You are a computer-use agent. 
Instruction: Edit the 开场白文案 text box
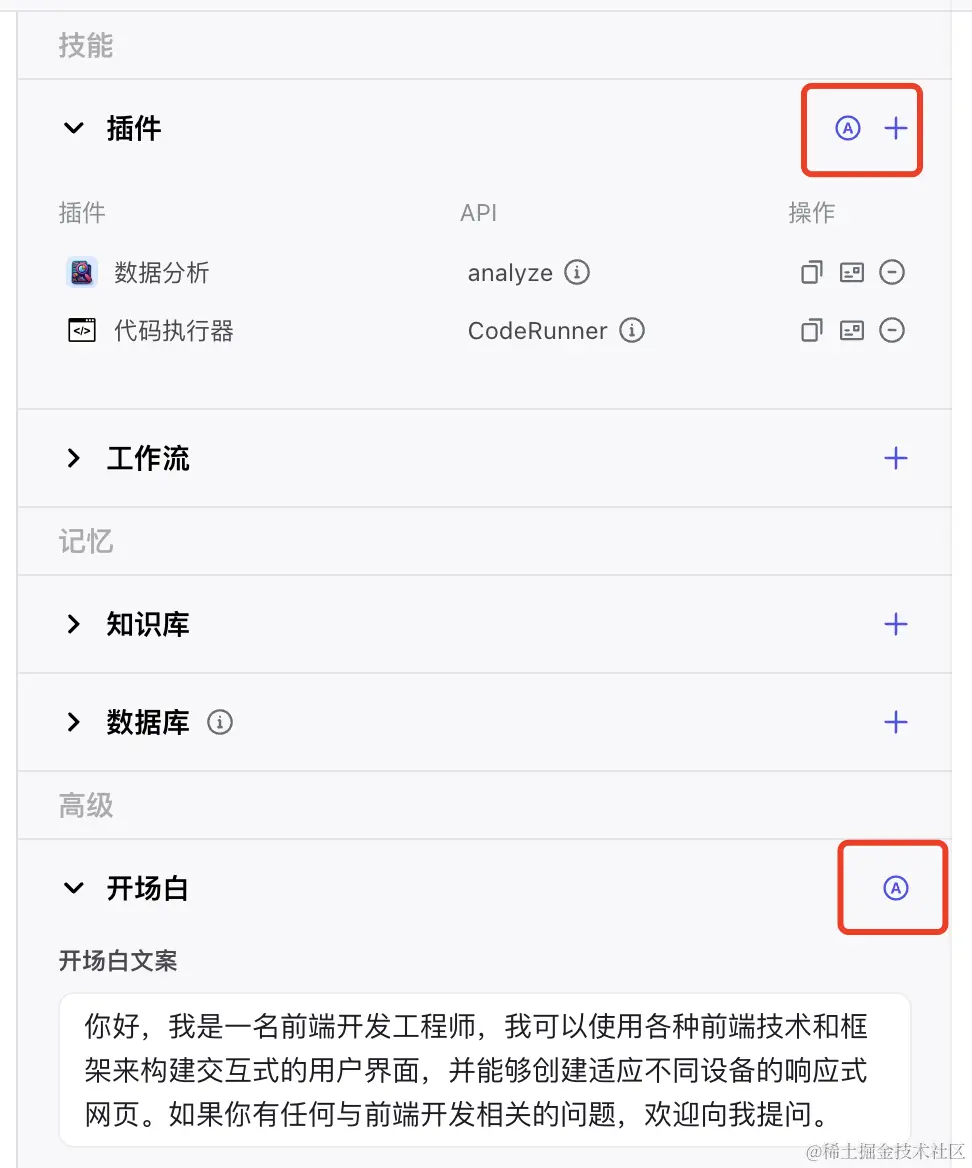pyautogui.click(x=484, y=1068)
